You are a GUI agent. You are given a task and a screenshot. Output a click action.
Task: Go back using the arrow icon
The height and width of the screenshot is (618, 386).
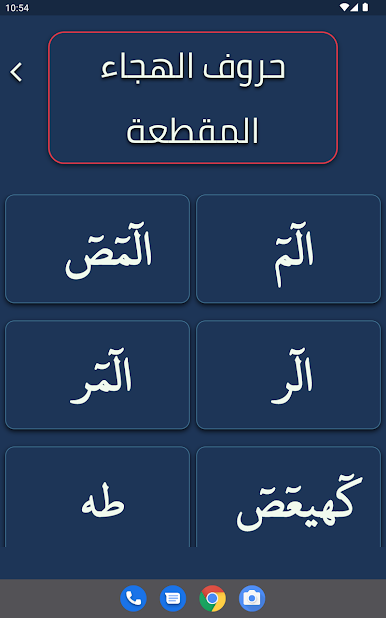(x=16, y=73)
